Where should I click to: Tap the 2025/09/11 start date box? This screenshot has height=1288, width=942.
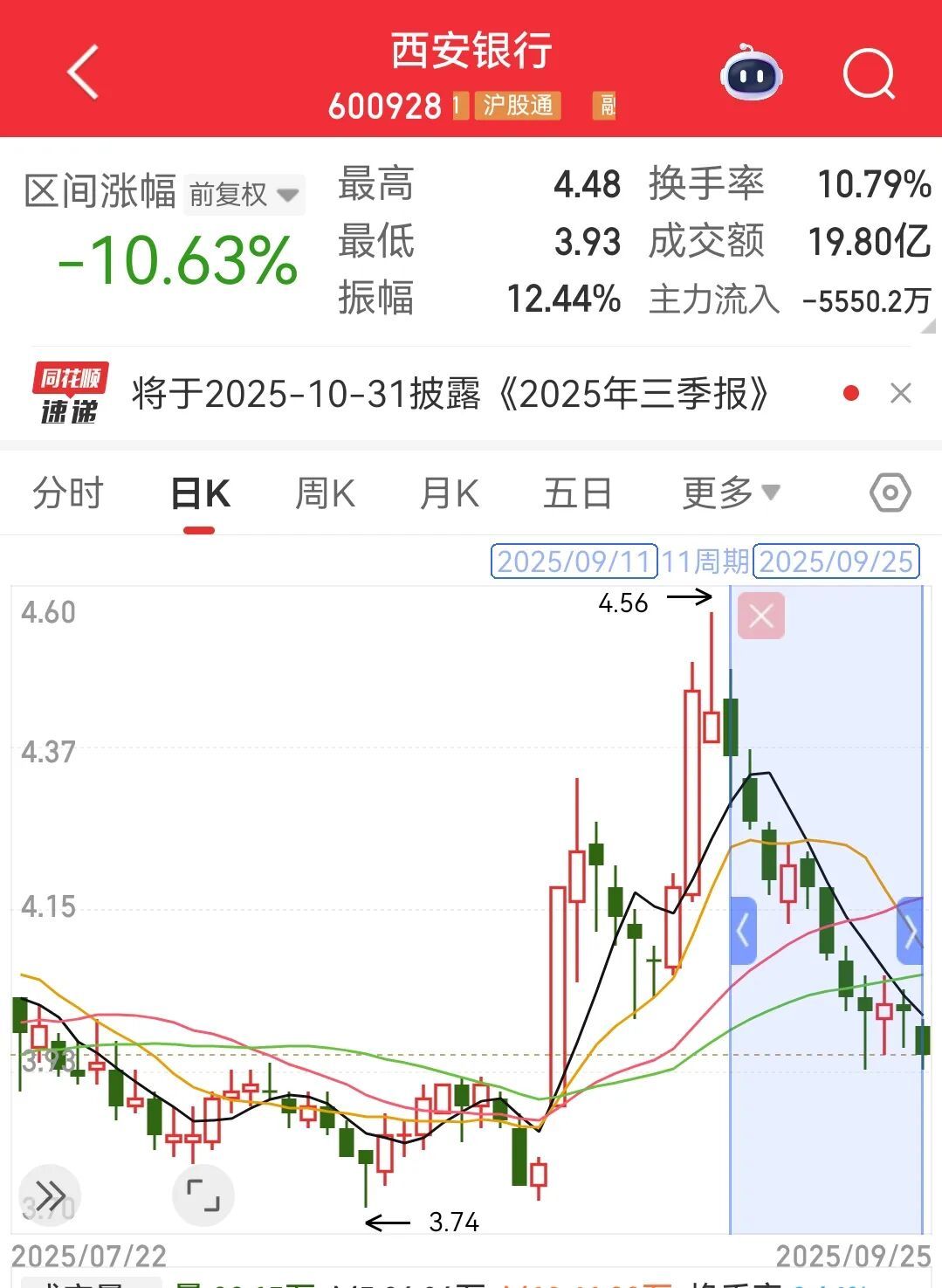pos(574,561)
